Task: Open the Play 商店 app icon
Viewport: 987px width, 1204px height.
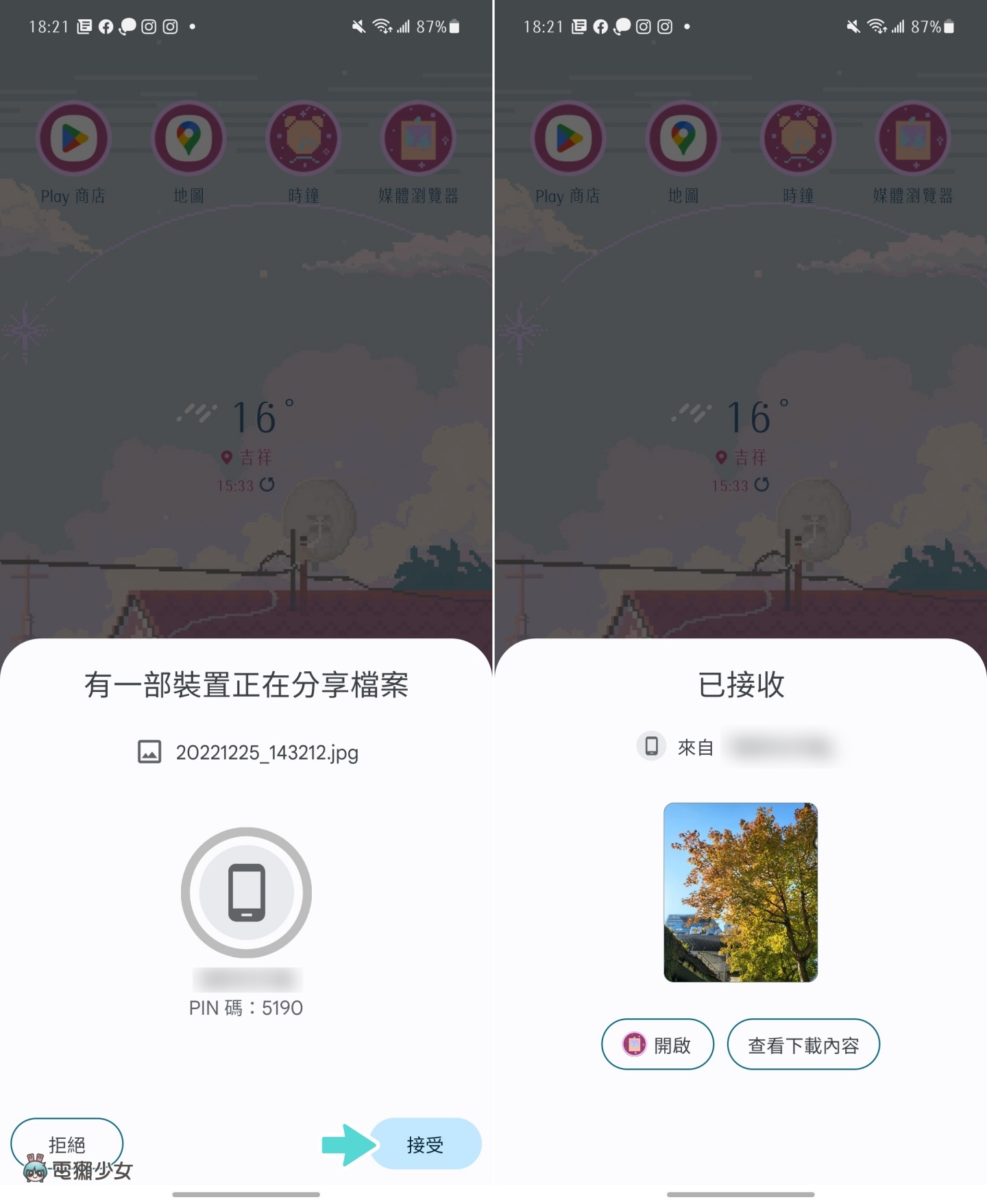Action: (73, 138)
